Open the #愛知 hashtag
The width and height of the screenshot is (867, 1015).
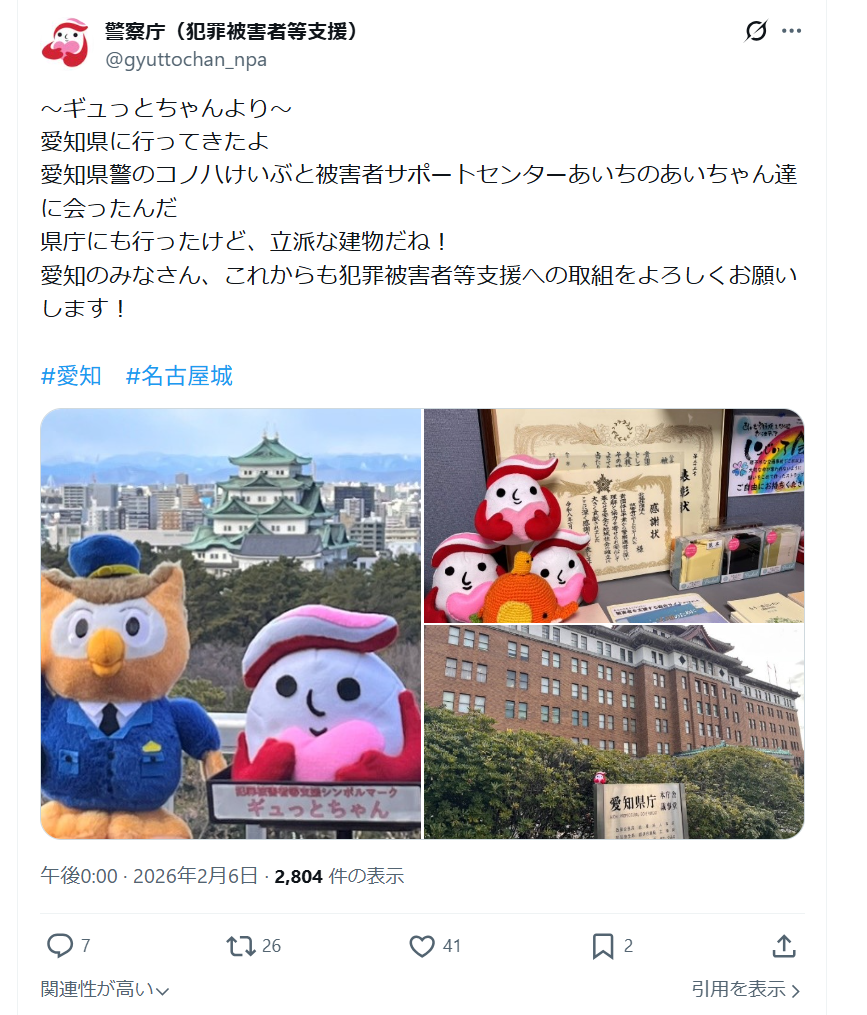pyautogui.click(x=71, y=376)
